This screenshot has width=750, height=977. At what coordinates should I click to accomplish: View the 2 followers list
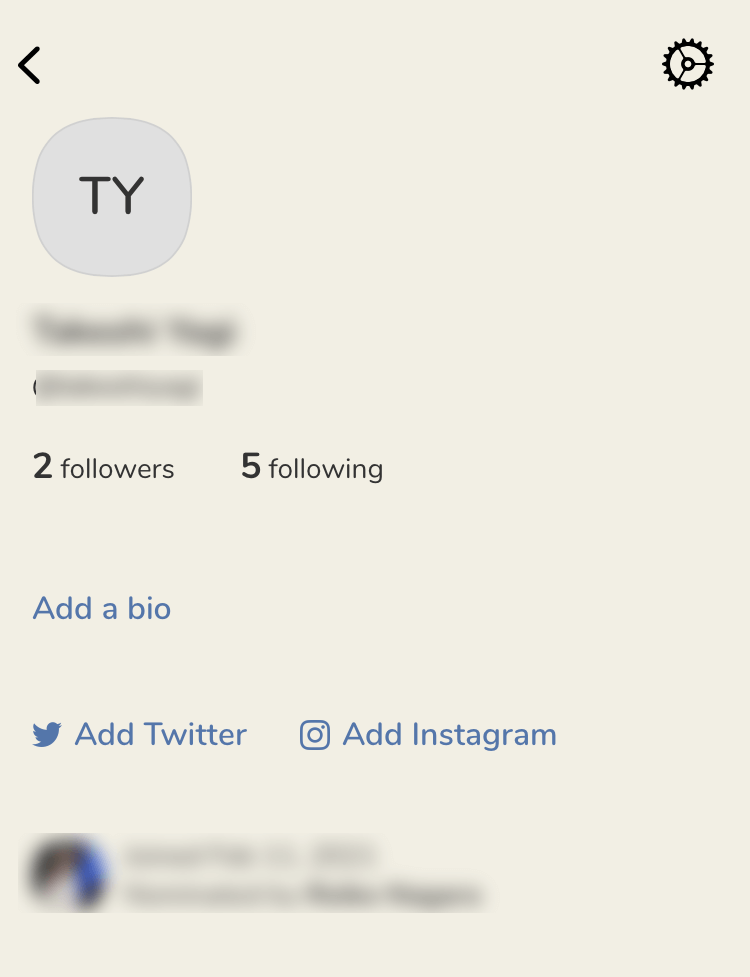(104, 467)
